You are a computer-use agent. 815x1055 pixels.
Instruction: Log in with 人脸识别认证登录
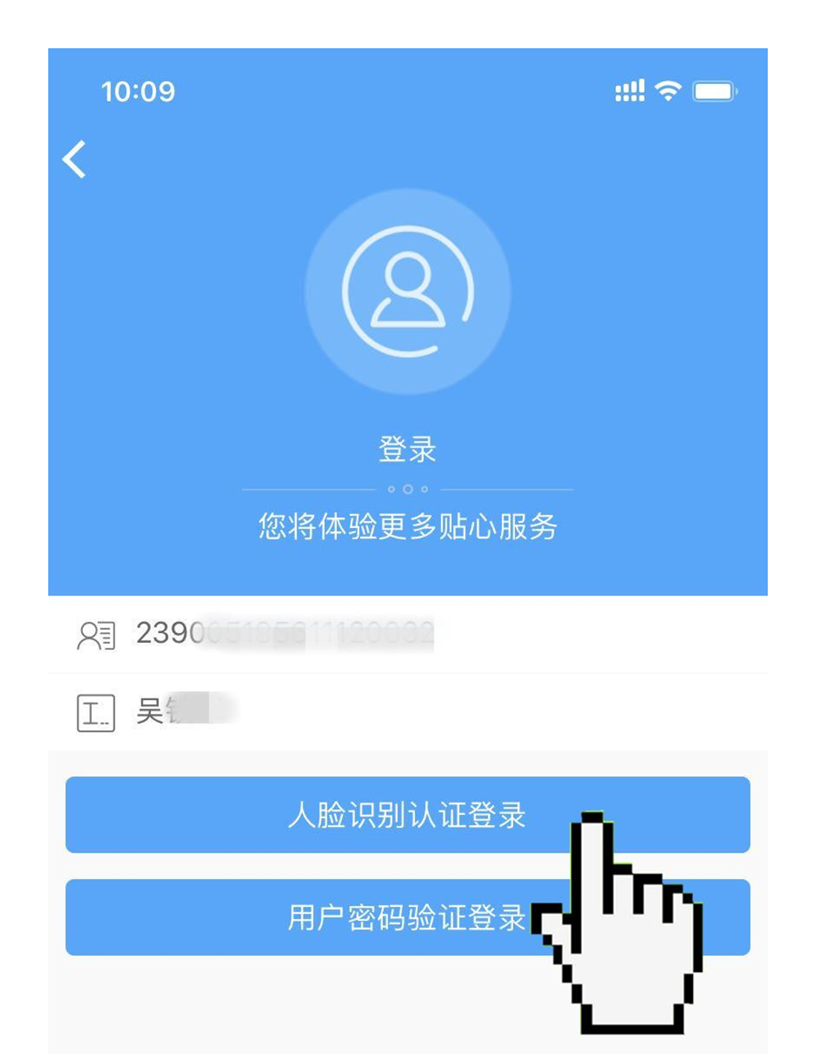click(x=407, y=815)
